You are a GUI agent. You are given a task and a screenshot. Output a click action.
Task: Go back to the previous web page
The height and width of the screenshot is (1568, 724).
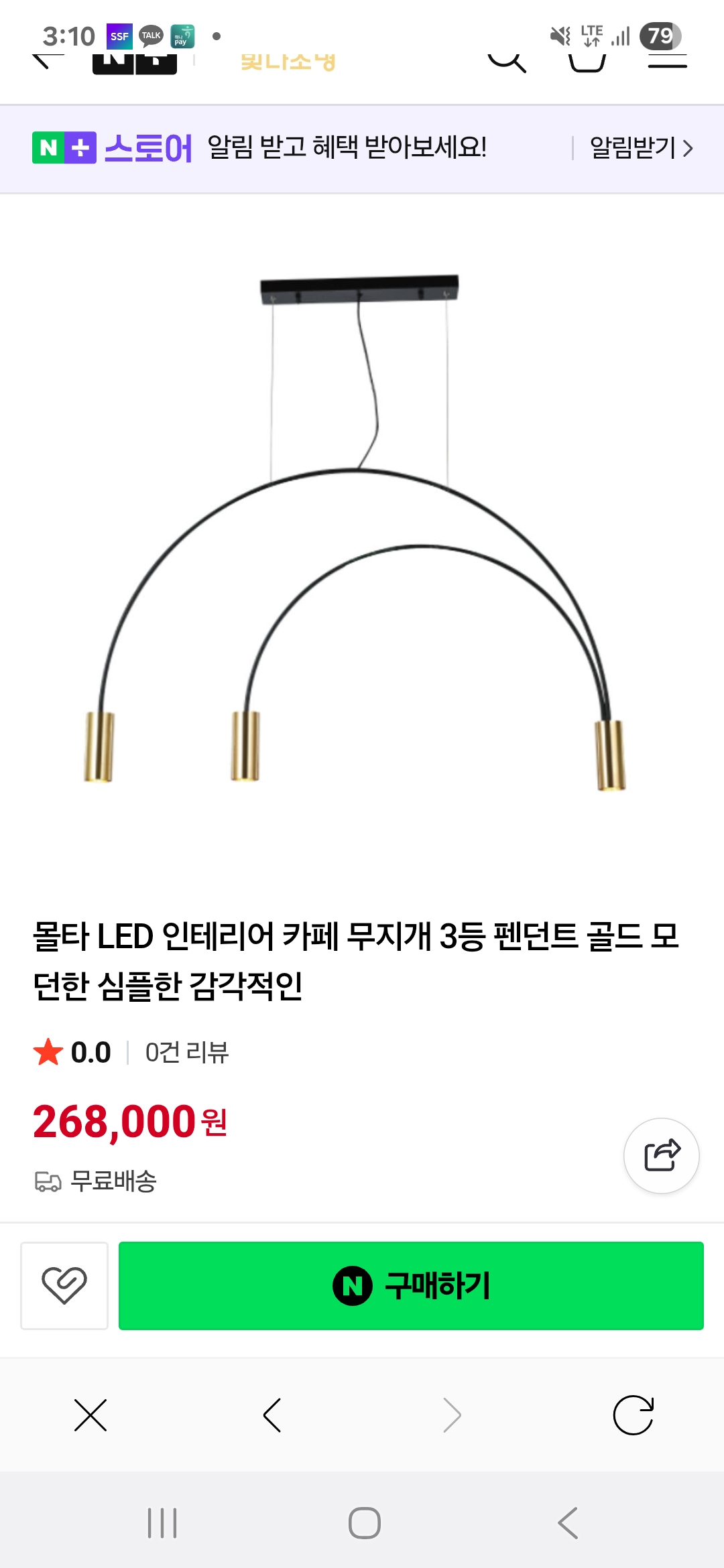(x=272, y=1415)
